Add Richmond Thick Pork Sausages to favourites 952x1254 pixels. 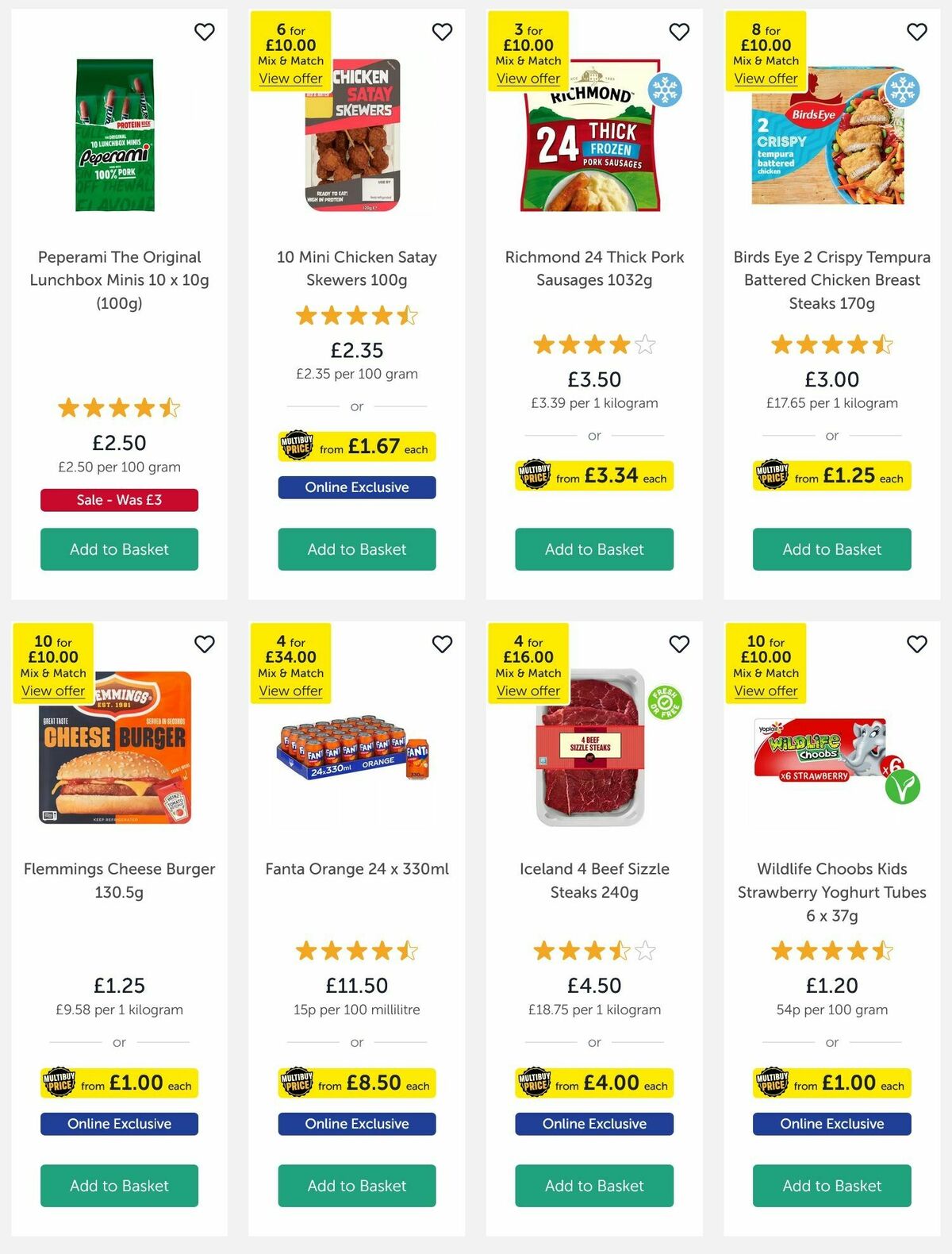[679, 33]
